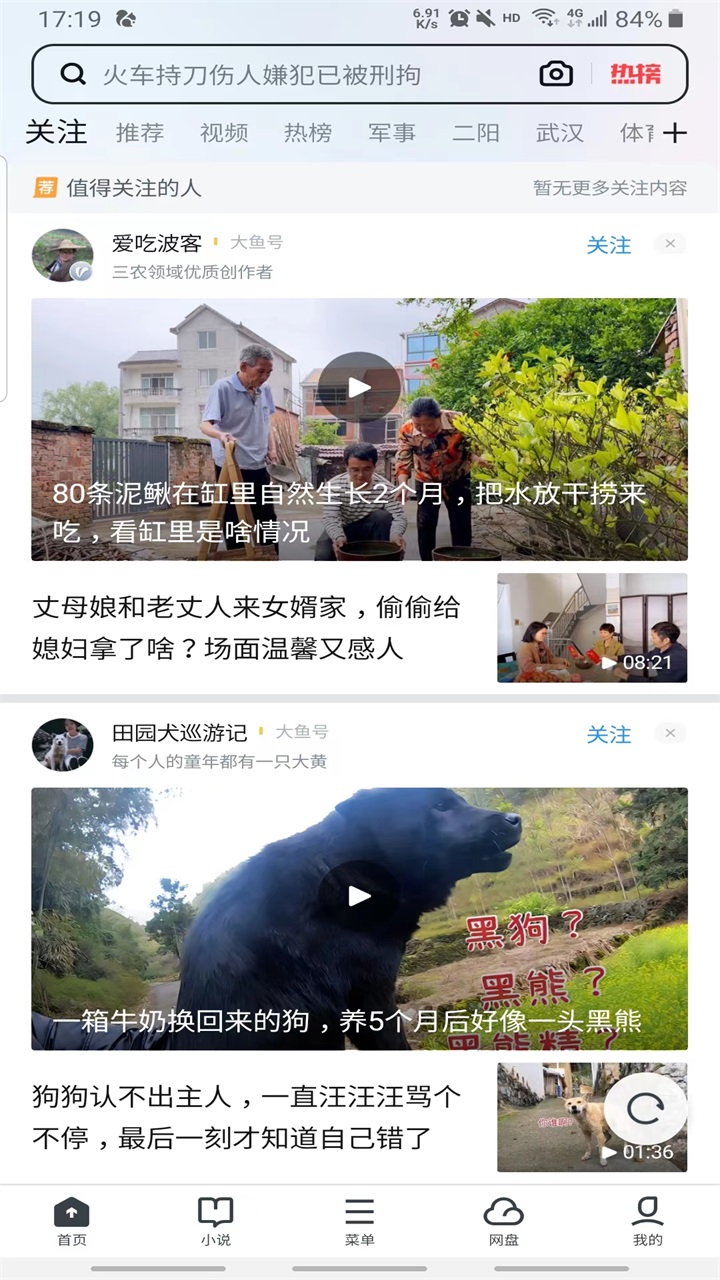Refresh the feed with the floating button
Viewport: 720px width, 1280px height.
pyautogui.click(x=646, y=1107)
